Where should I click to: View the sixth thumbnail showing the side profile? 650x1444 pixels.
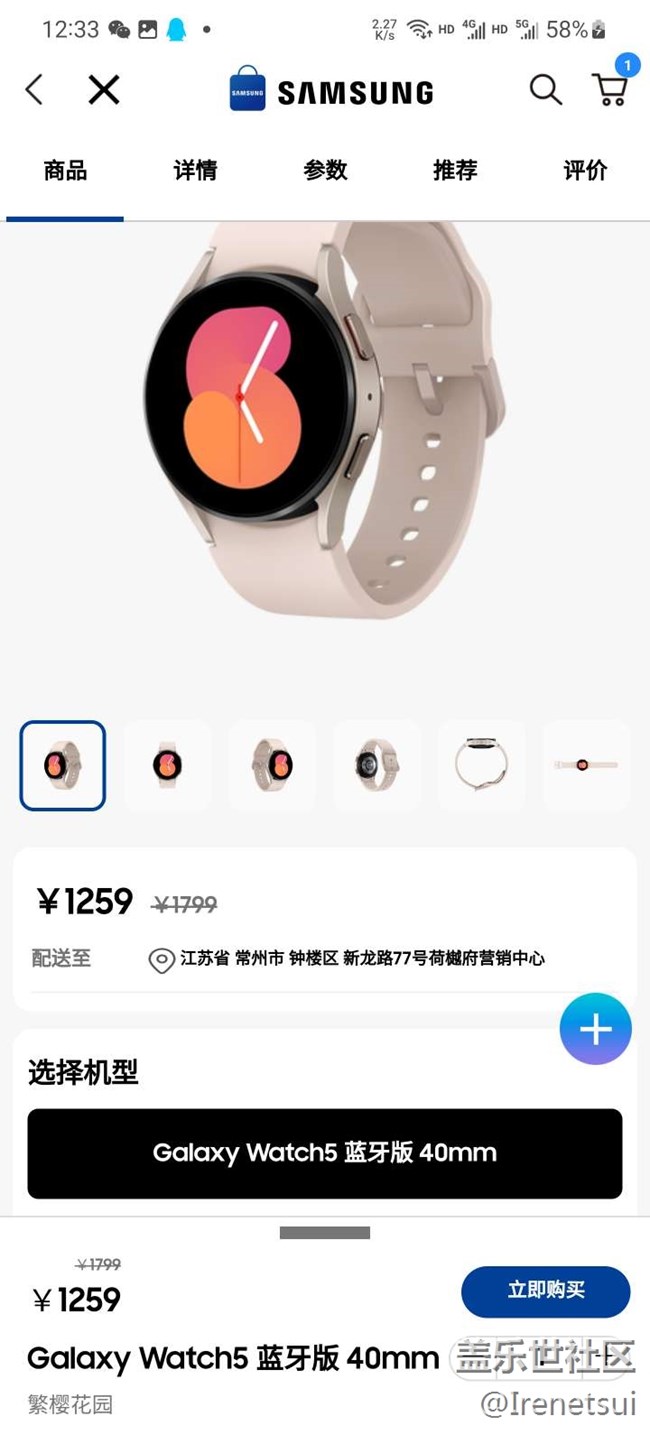tap(586, 765)
